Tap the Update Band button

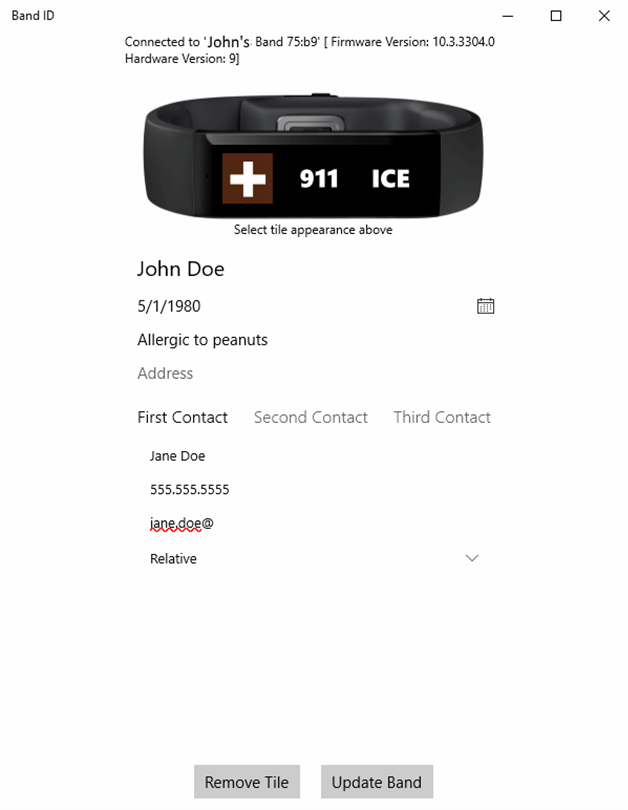376,782
